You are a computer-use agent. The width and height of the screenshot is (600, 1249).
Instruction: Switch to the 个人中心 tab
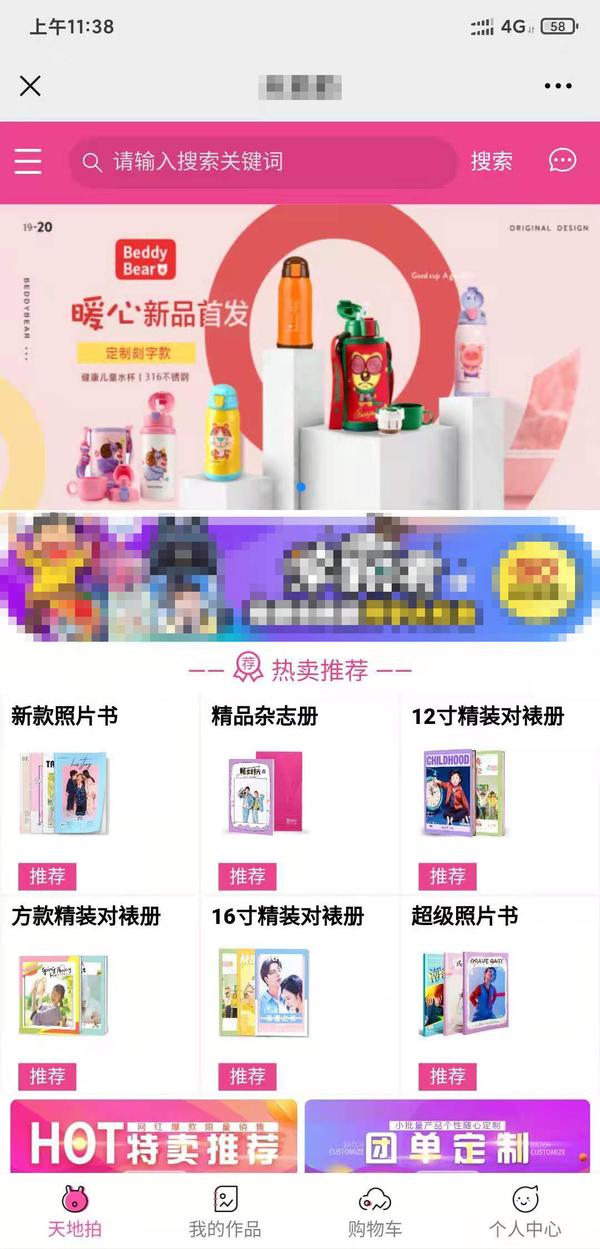(x=525, y=1212)
